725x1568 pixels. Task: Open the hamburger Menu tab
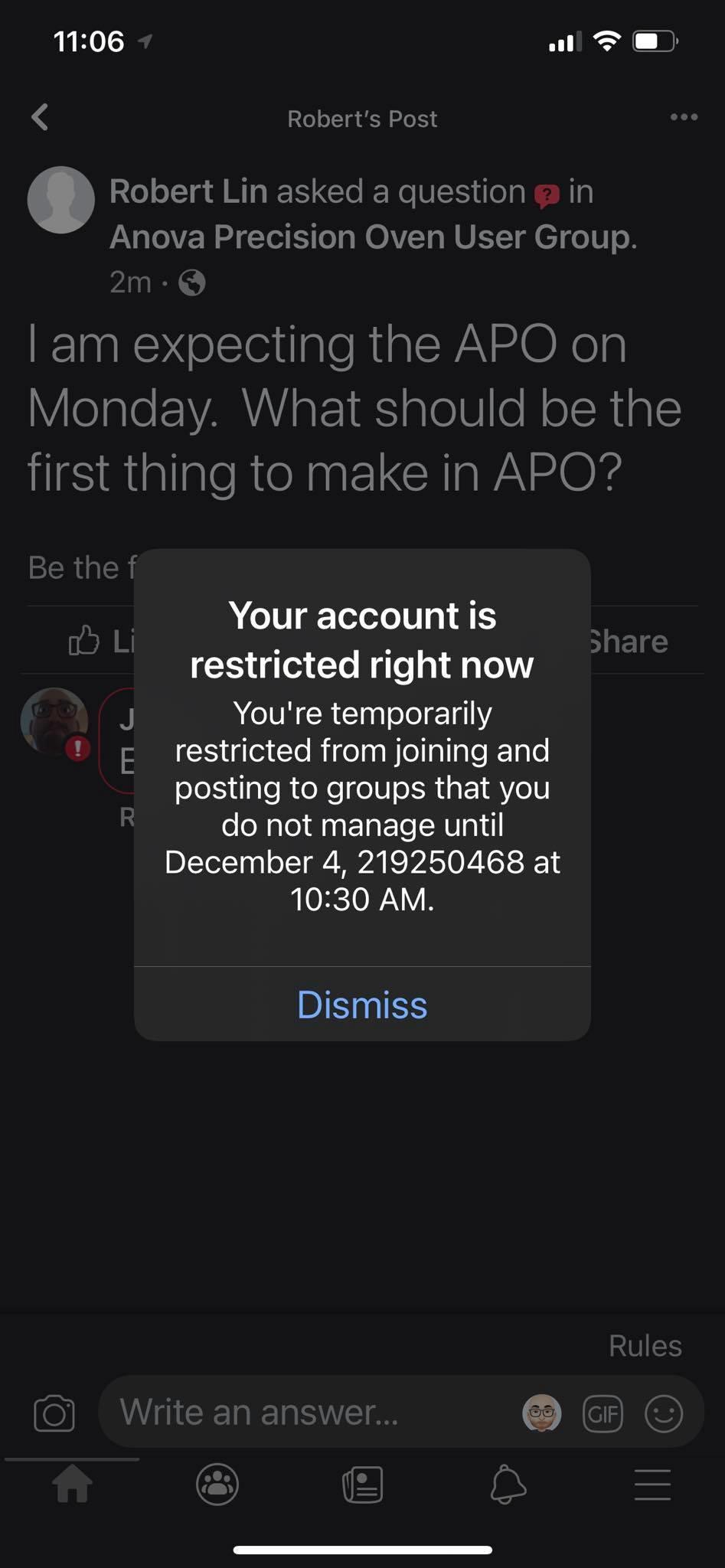click(x=652, y=1485)
